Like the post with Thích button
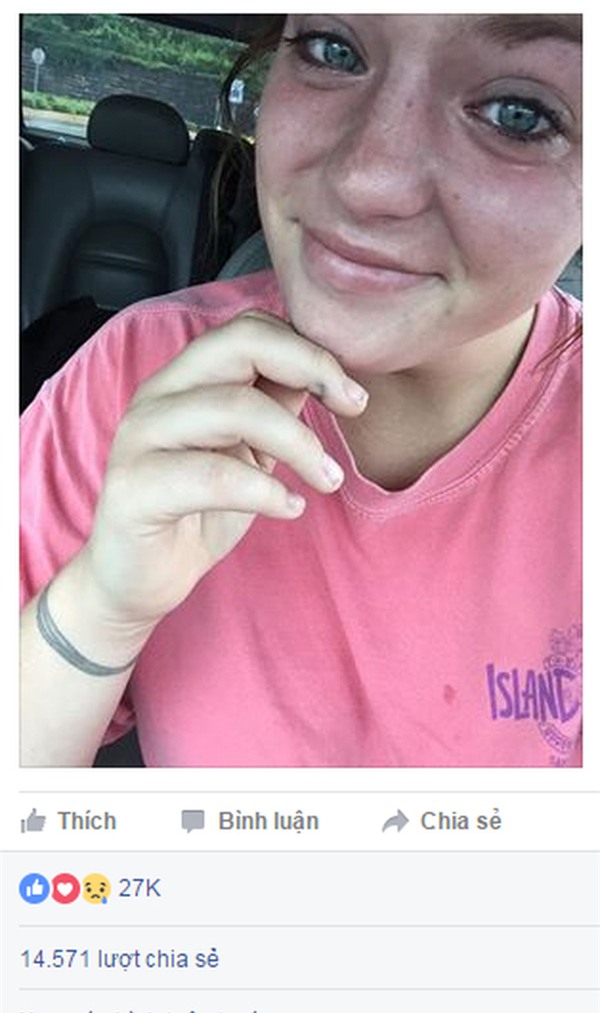The height and width of the screenshot is (1013, 600). [x=68, y=822]
